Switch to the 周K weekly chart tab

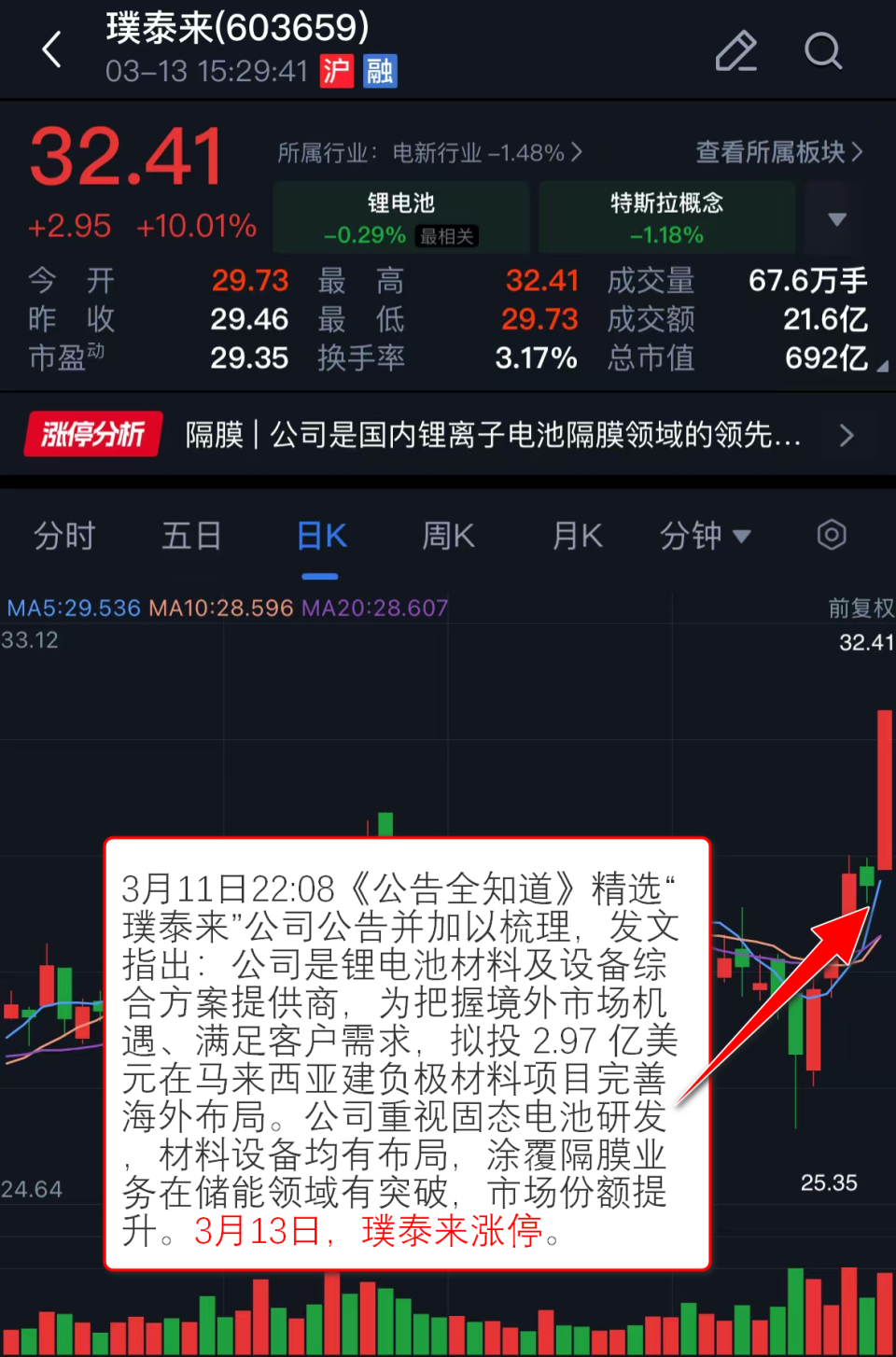(447, 535)
